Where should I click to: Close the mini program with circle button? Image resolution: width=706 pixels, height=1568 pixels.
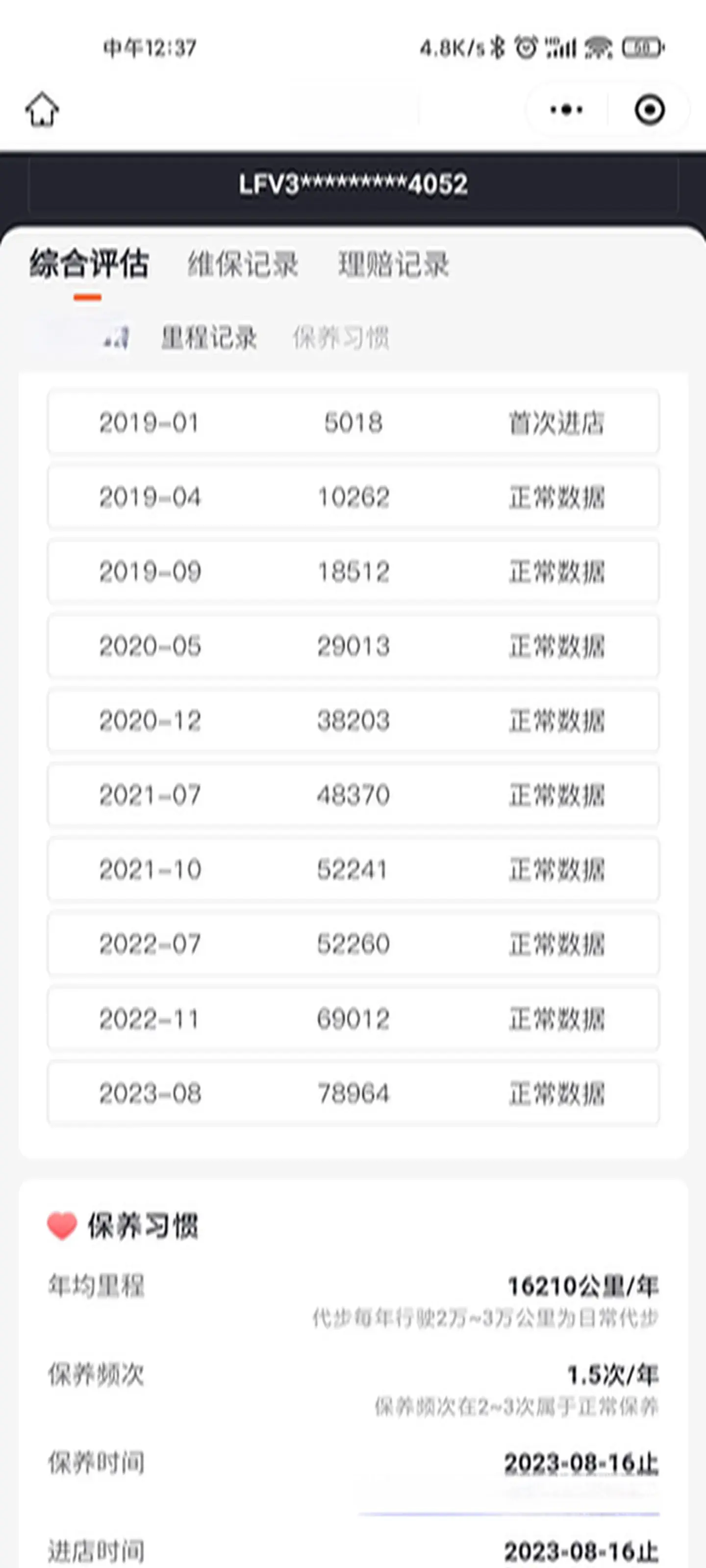649,110
